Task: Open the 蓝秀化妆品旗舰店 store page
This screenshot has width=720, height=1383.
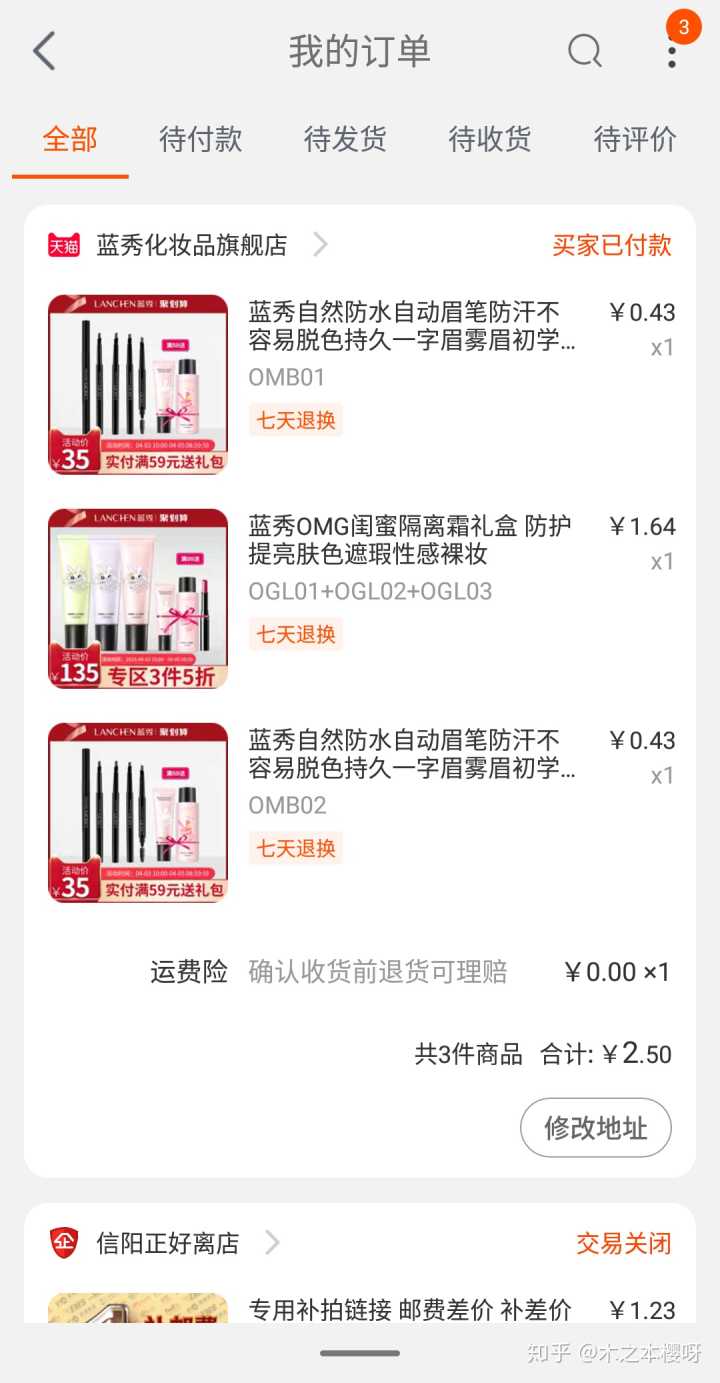Action: [x=191, y=245]
